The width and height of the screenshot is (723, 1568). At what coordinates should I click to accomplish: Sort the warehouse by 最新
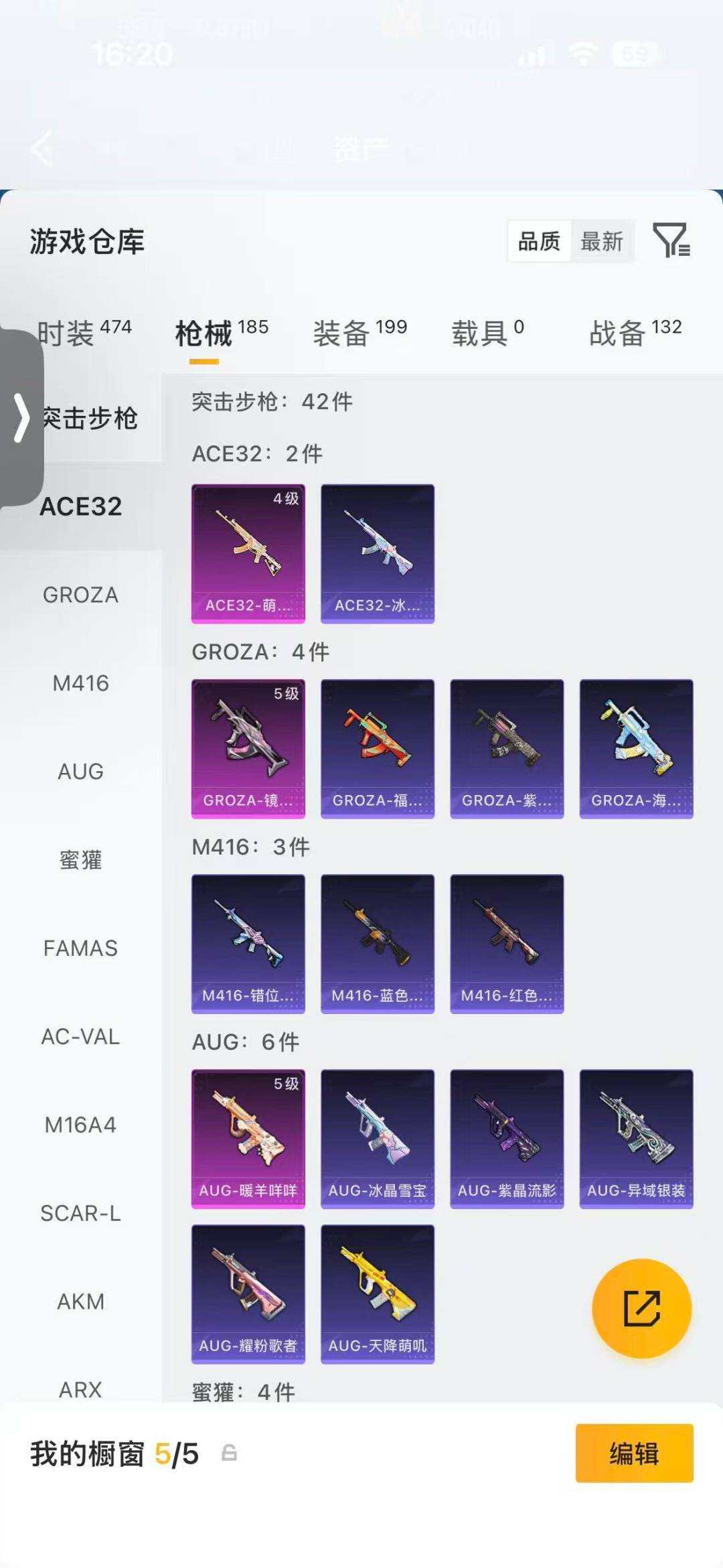602,241
